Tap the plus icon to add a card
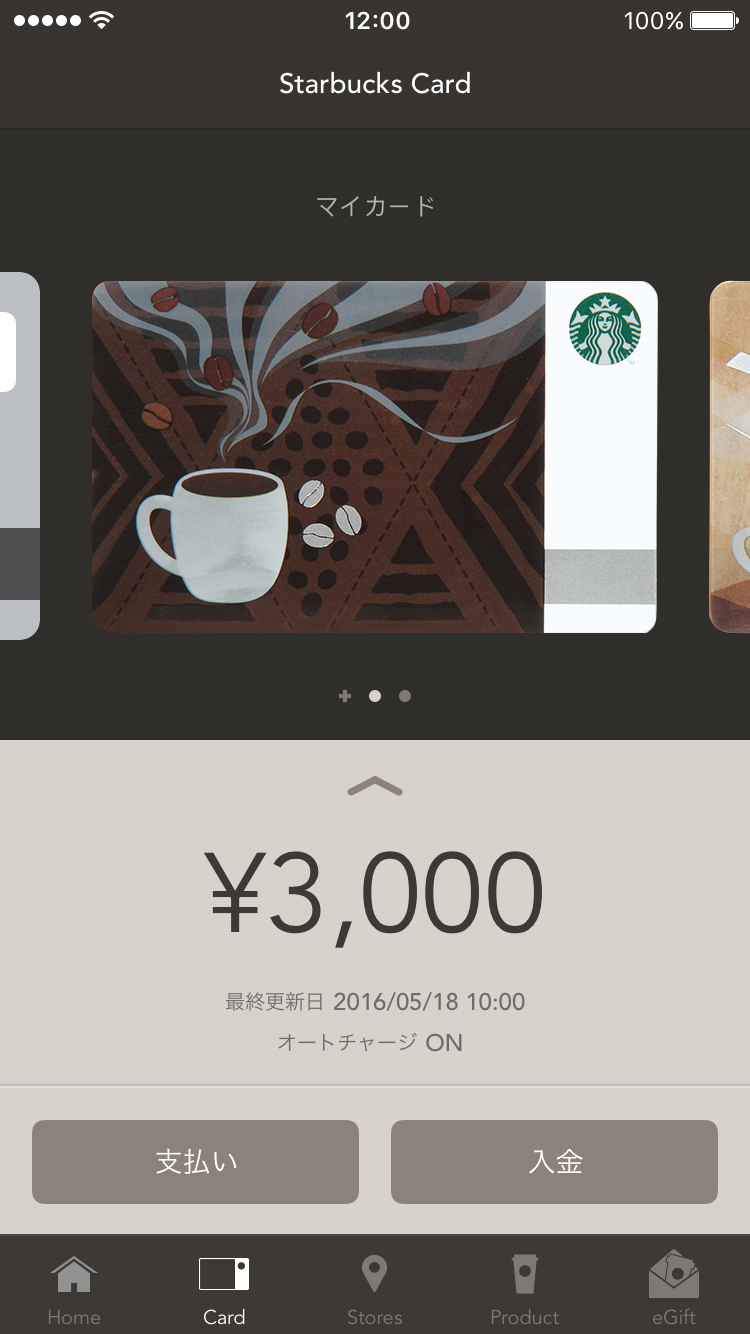The width and height of the screenshot is (750, 1334). tap(345, 696)
